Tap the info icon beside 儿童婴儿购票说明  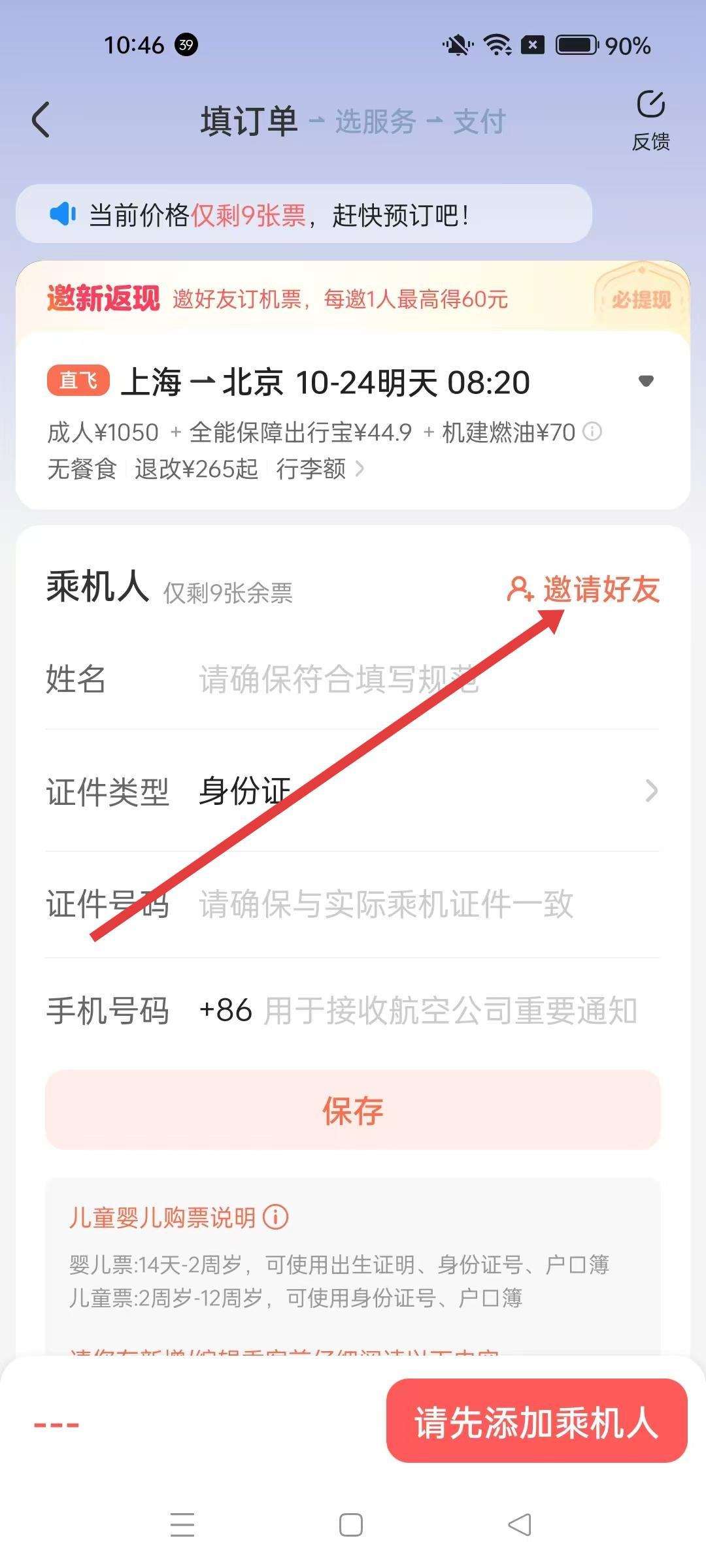point(275,1217)
